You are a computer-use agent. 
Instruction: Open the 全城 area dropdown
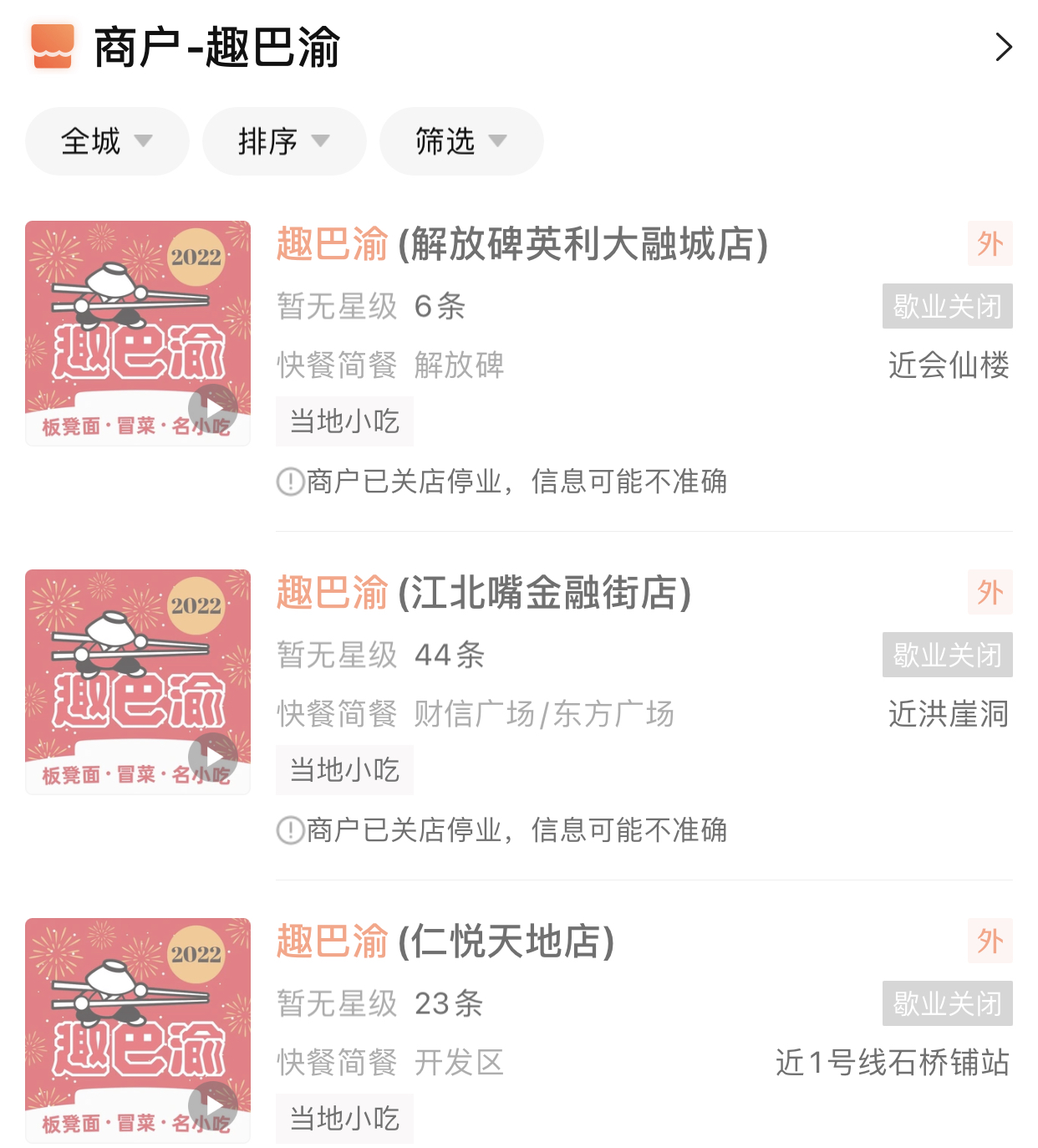pos(107,141)
